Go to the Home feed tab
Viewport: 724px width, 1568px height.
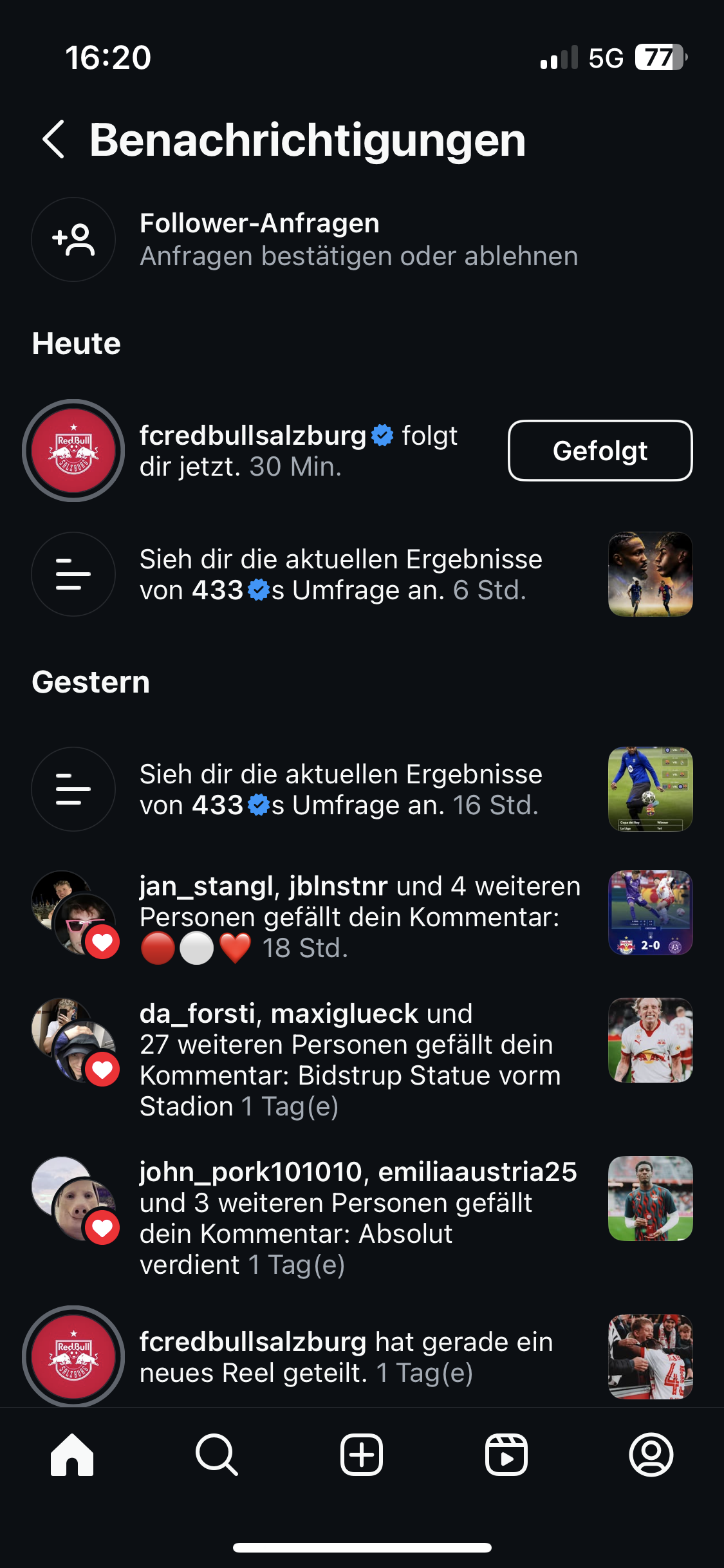[72, 1454]
